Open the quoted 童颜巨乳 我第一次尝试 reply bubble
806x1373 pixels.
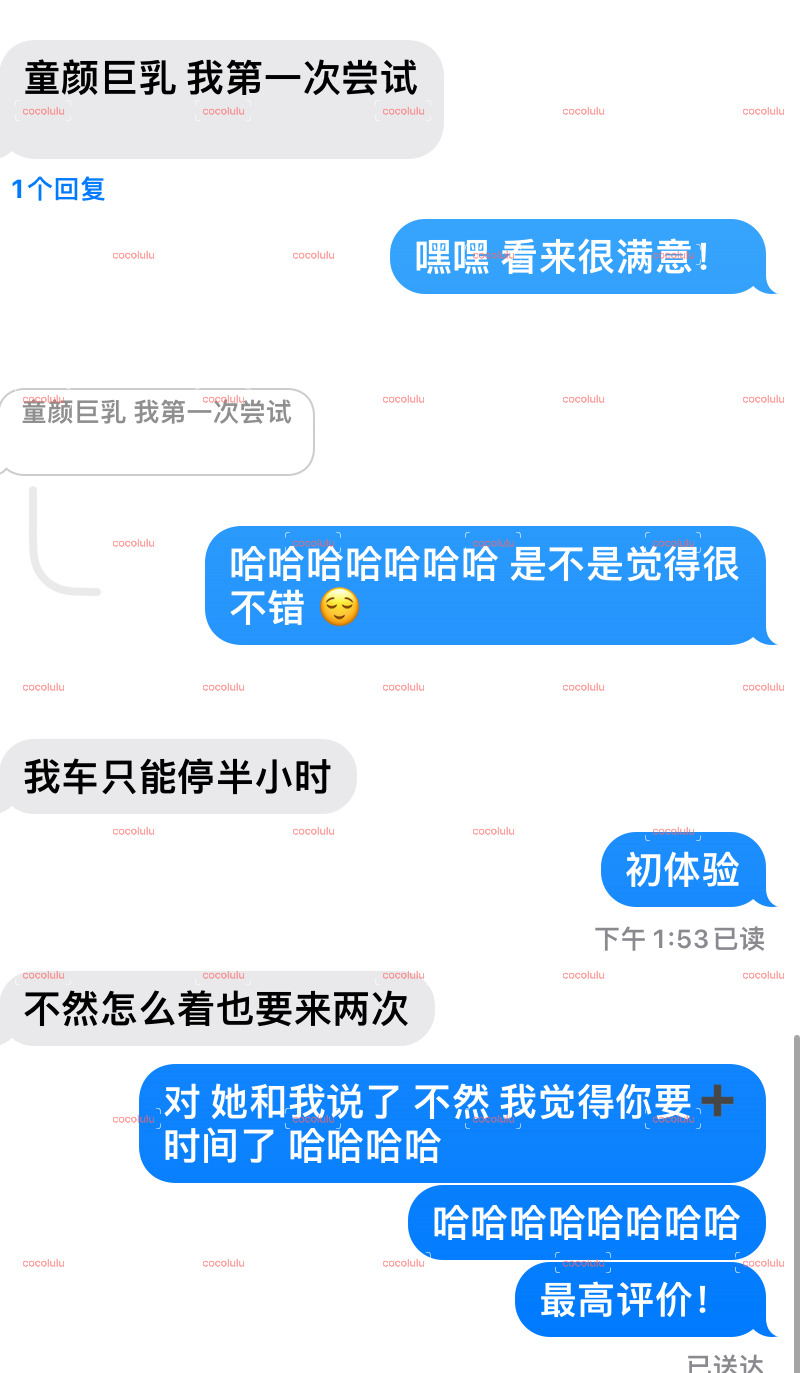point(157,430)
